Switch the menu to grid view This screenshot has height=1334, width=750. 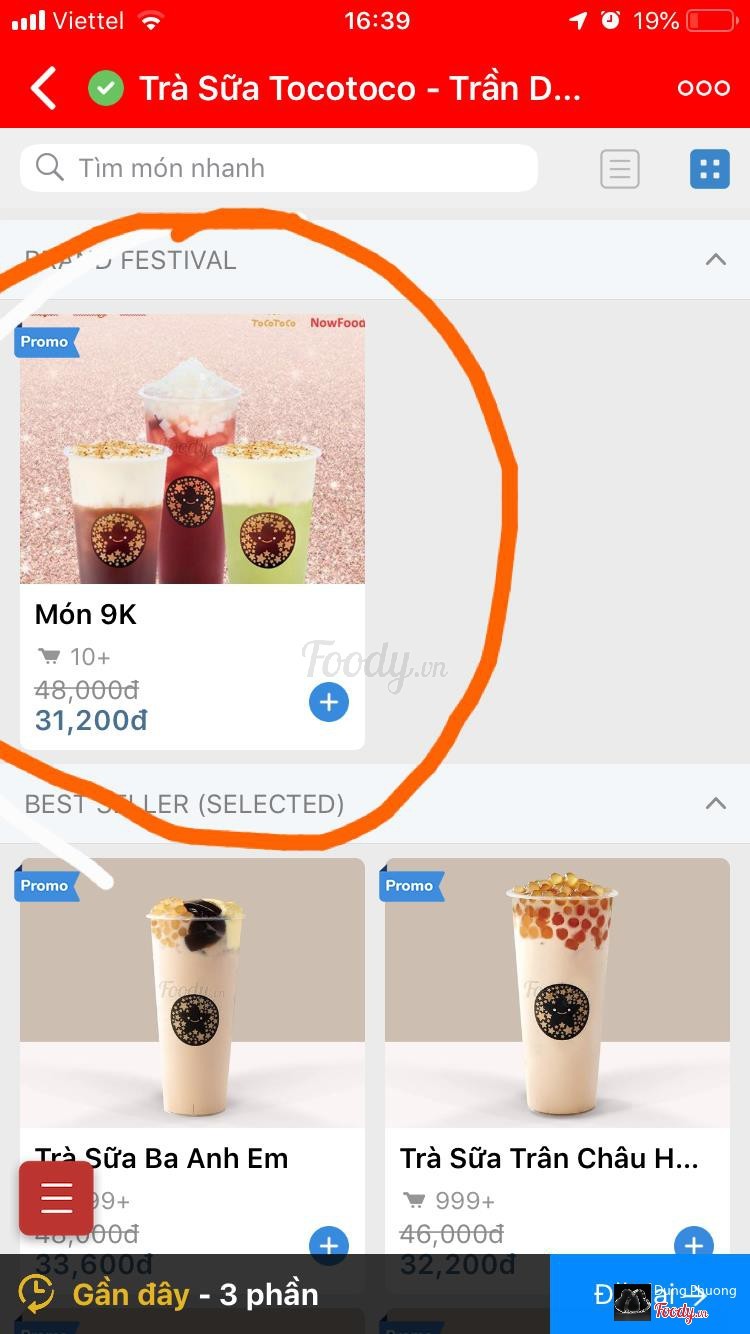(709, 169)
